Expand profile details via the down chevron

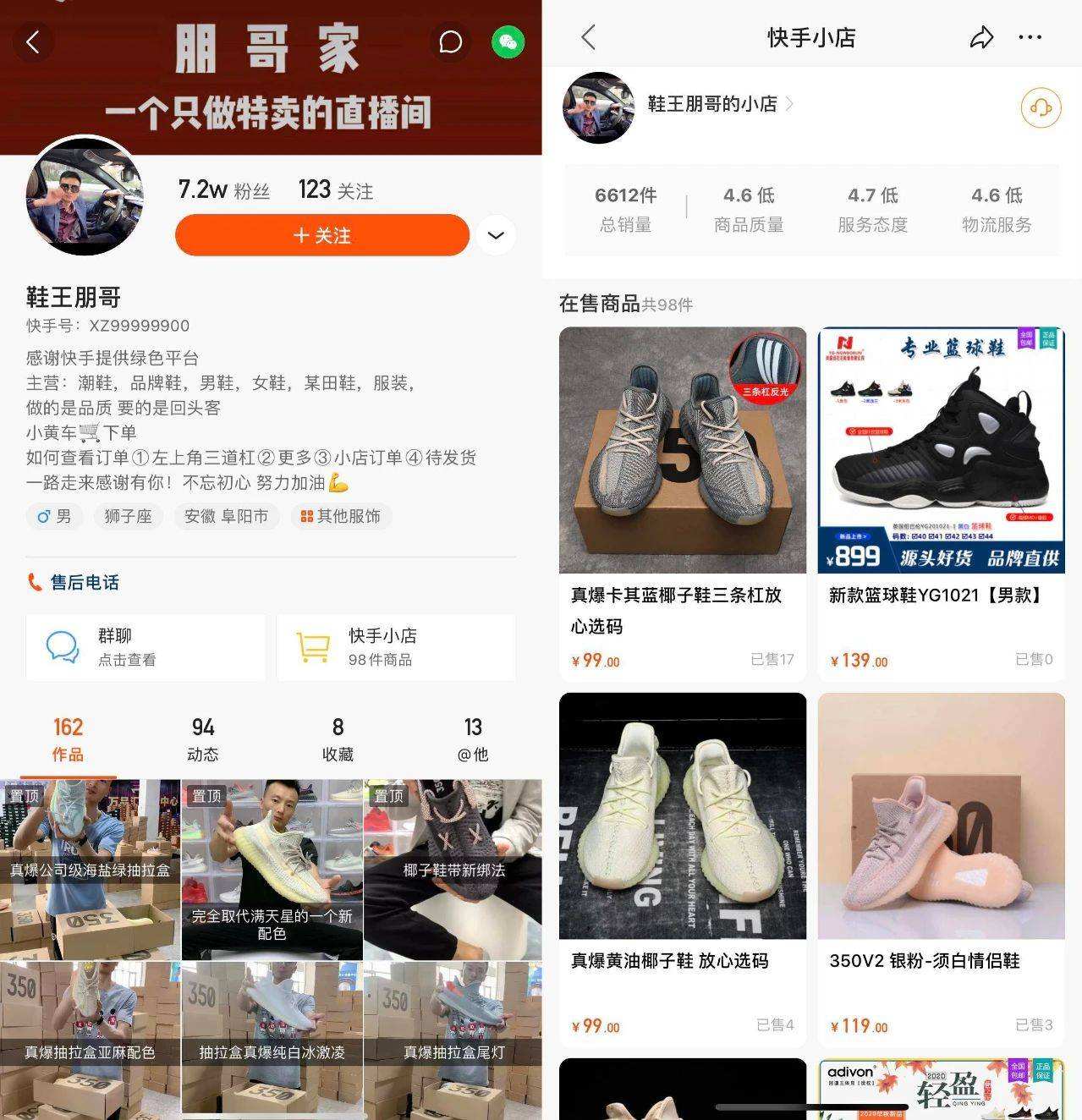495,237
